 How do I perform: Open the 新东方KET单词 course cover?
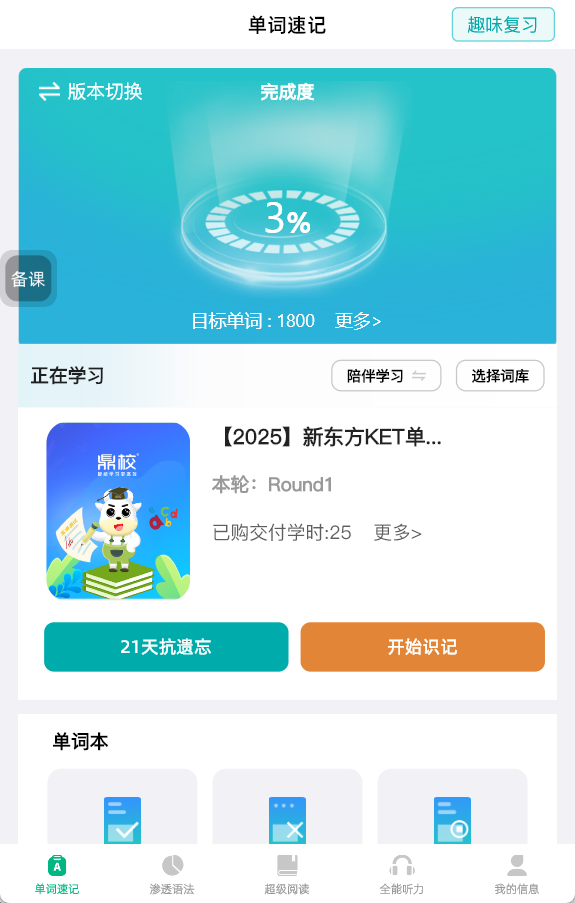click(x=118, y=511)
